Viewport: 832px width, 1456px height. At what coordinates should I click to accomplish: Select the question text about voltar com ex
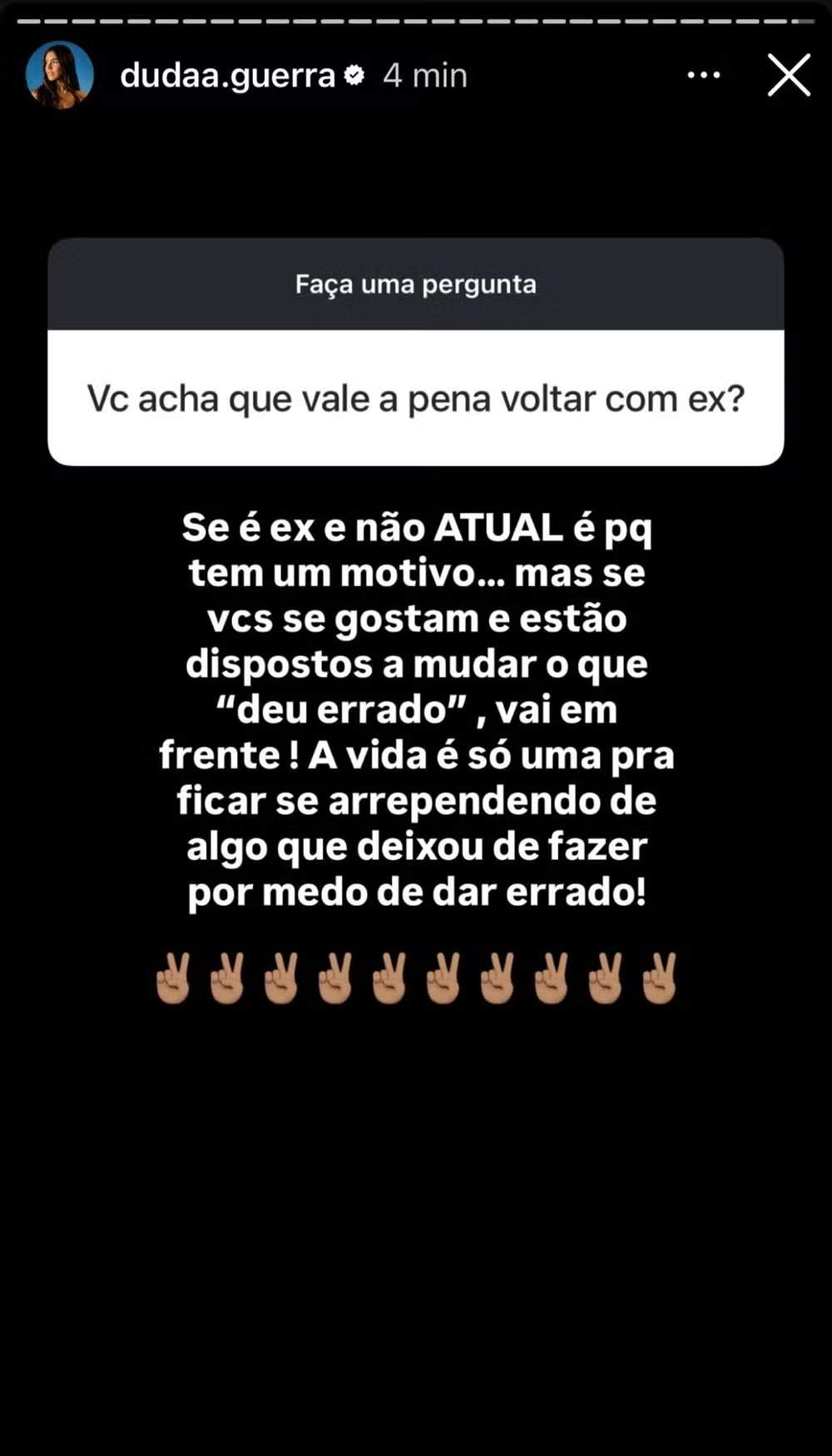tap(416, 400)
